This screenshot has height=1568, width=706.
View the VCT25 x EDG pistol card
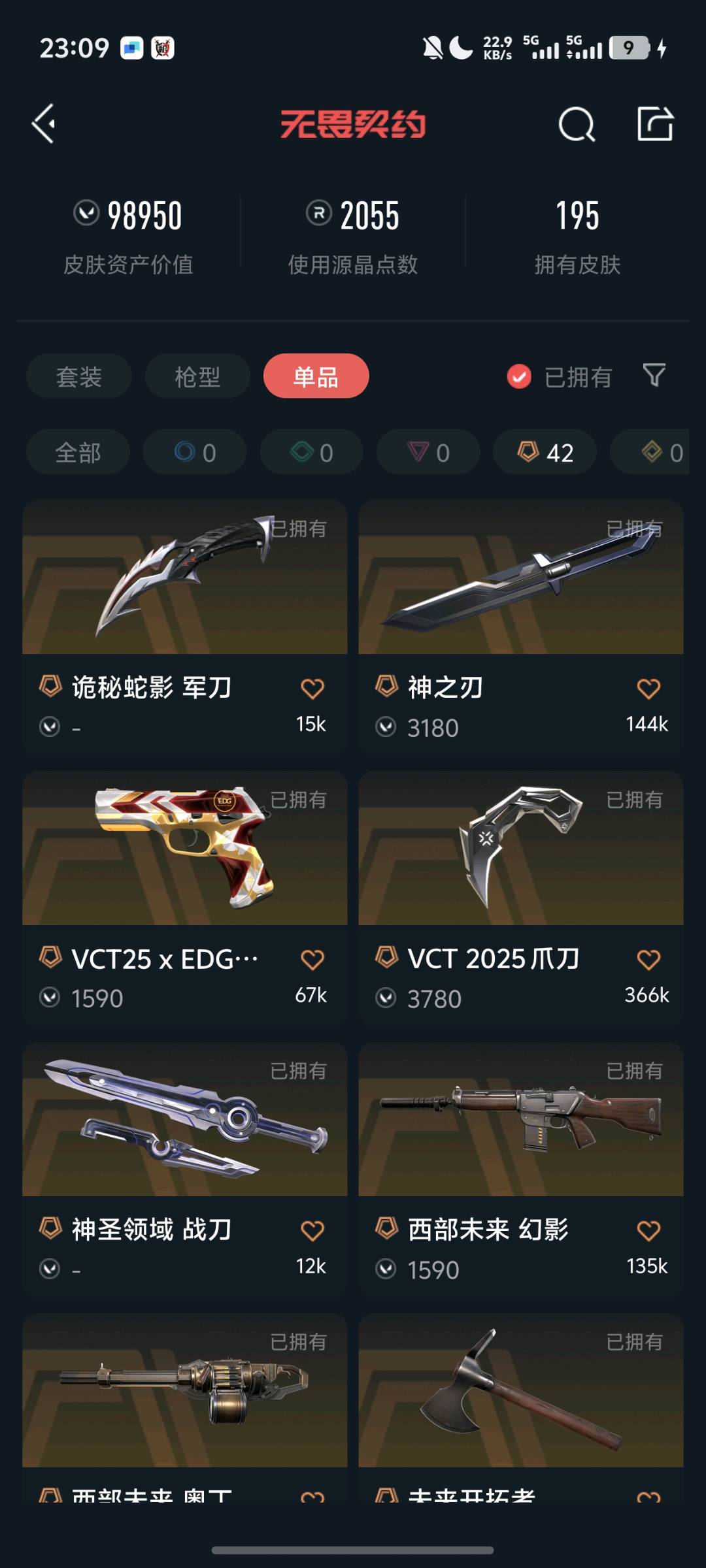[x=185, y=849]
